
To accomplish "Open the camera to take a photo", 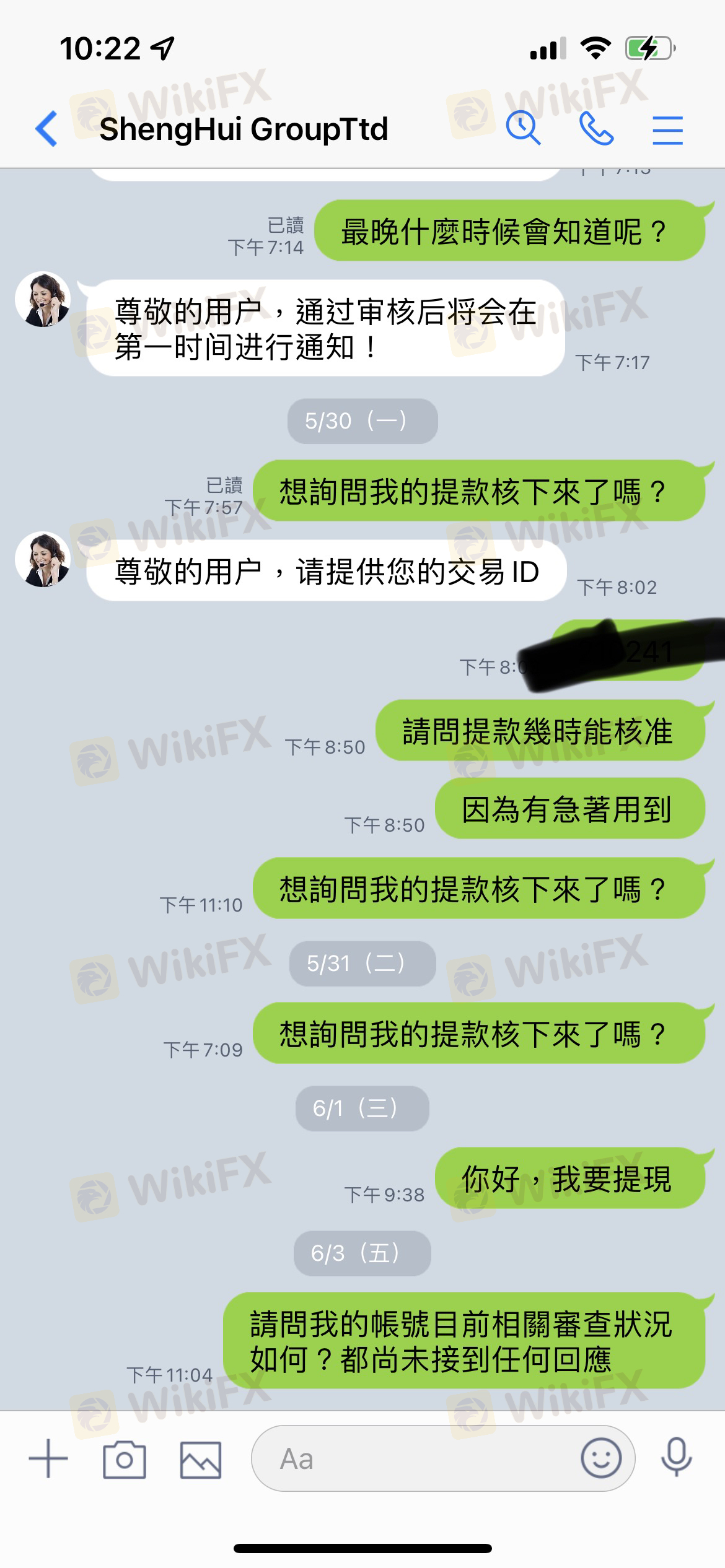I will pos(124,1459).
